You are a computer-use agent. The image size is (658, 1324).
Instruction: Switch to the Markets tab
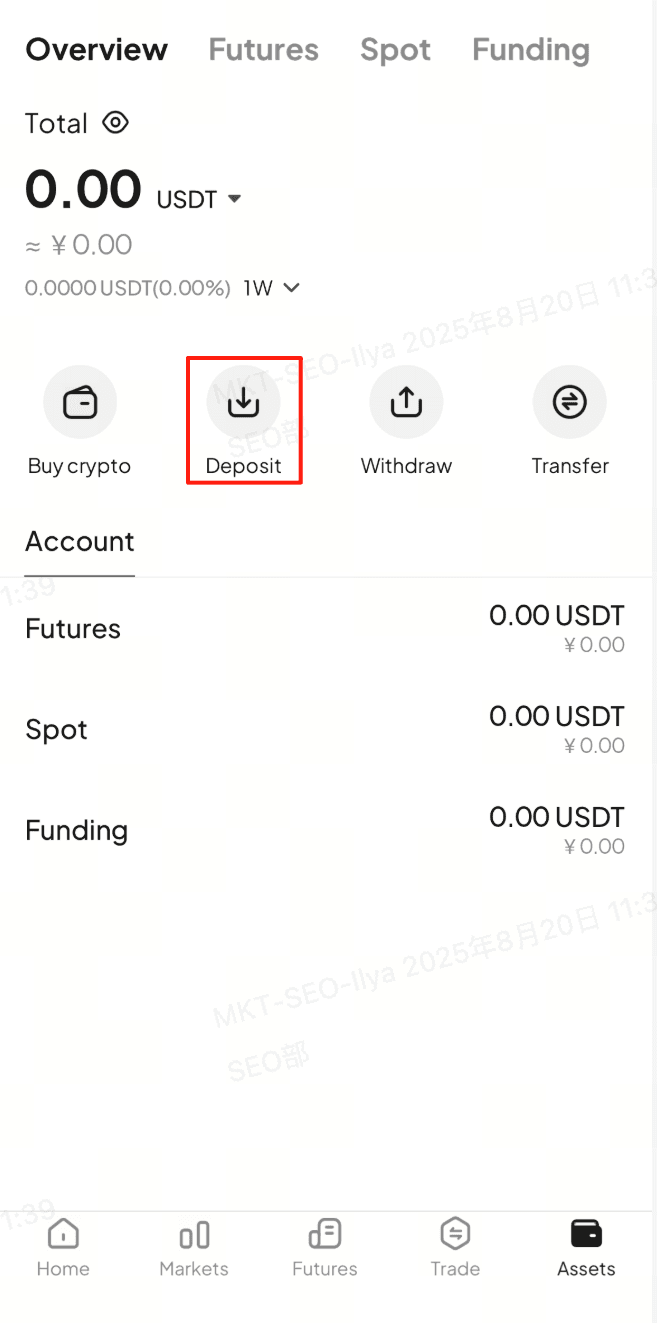[194, 1248]
